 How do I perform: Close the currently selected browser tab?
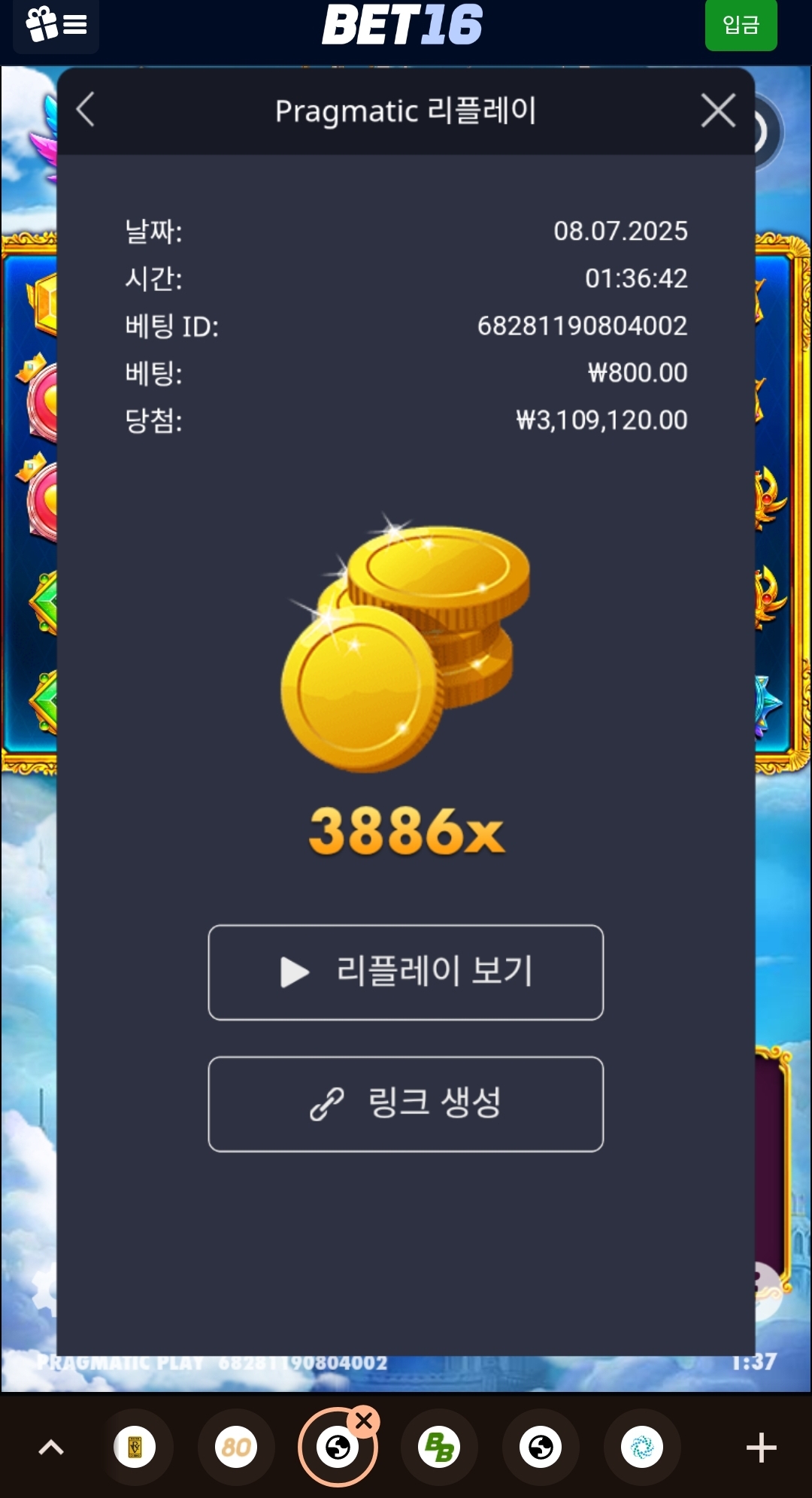[x=364, y=1421]
